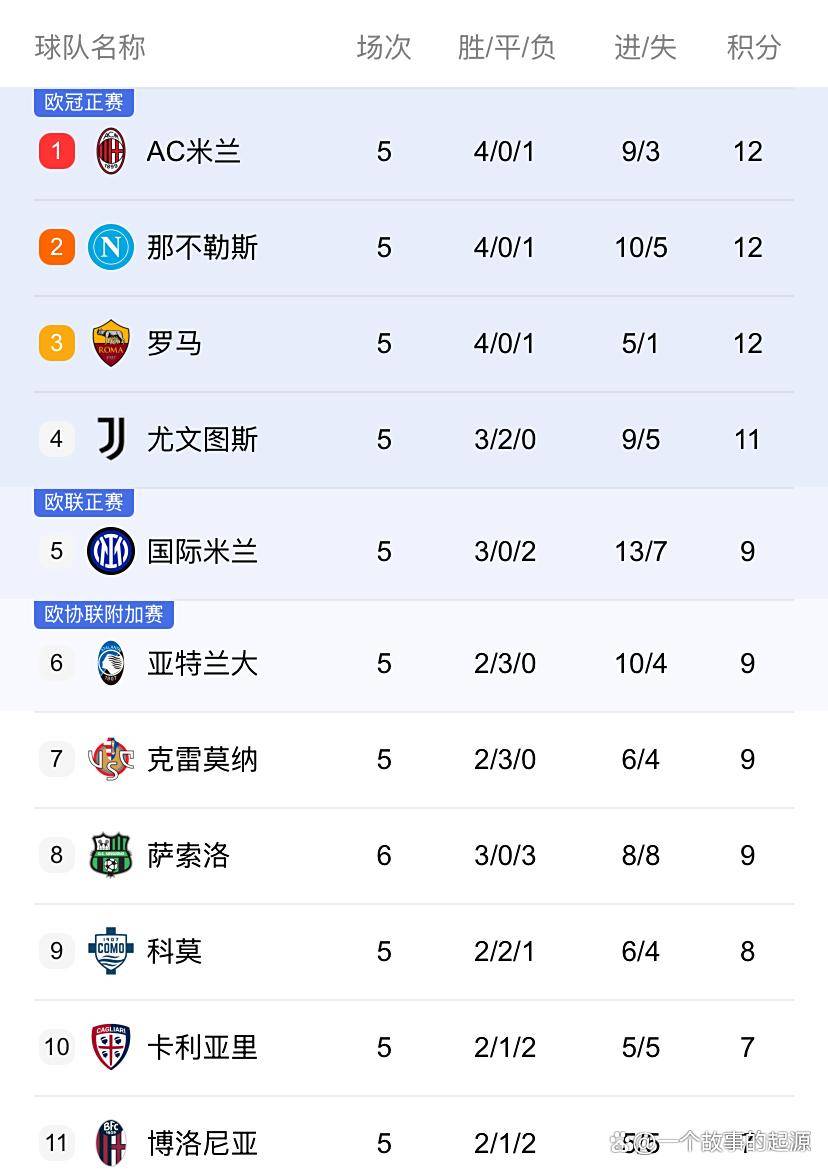Viewport: 828px width, 1172px height.
Task: Click the 国际米兰 club logo
Action: pos(110,551)
